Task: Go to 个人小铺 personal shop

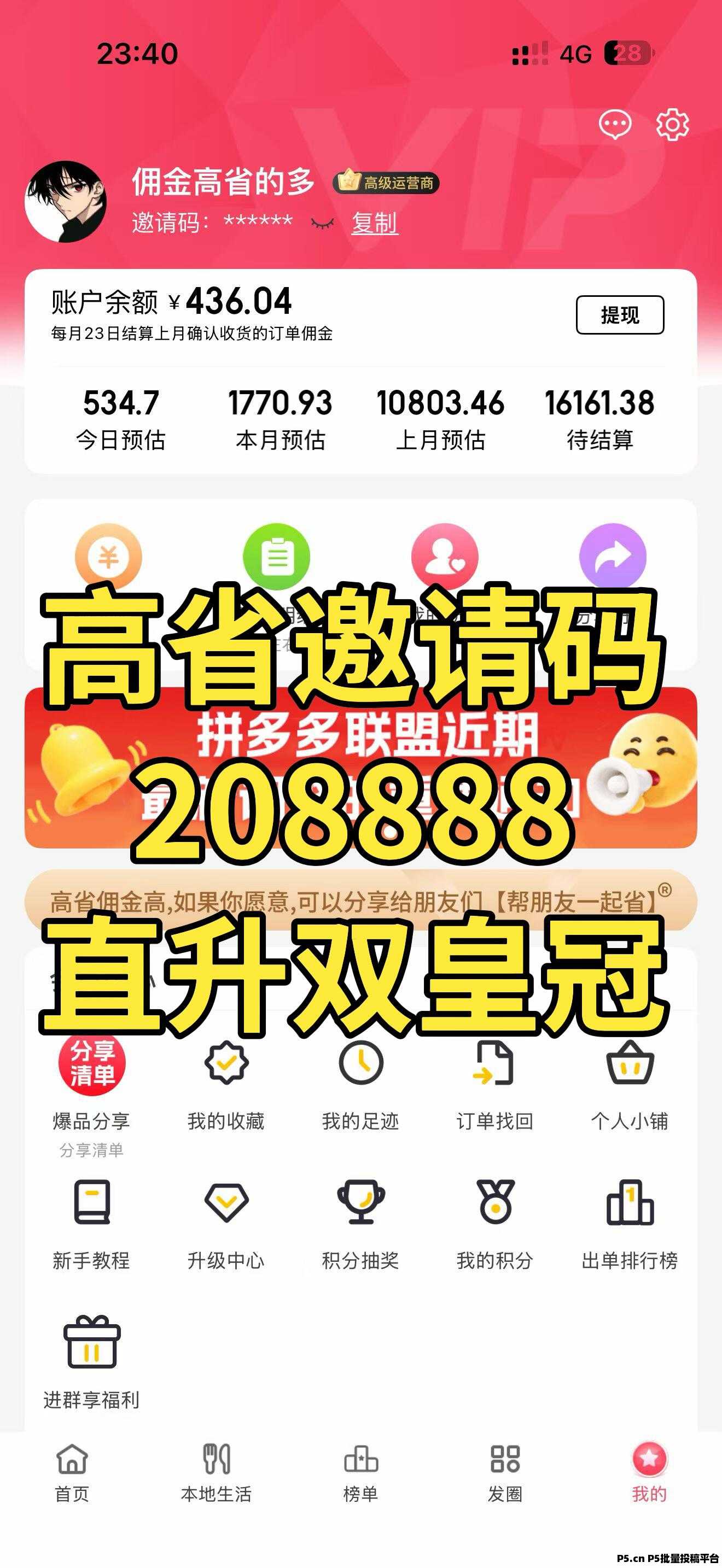Action: tap(630, 1084)
